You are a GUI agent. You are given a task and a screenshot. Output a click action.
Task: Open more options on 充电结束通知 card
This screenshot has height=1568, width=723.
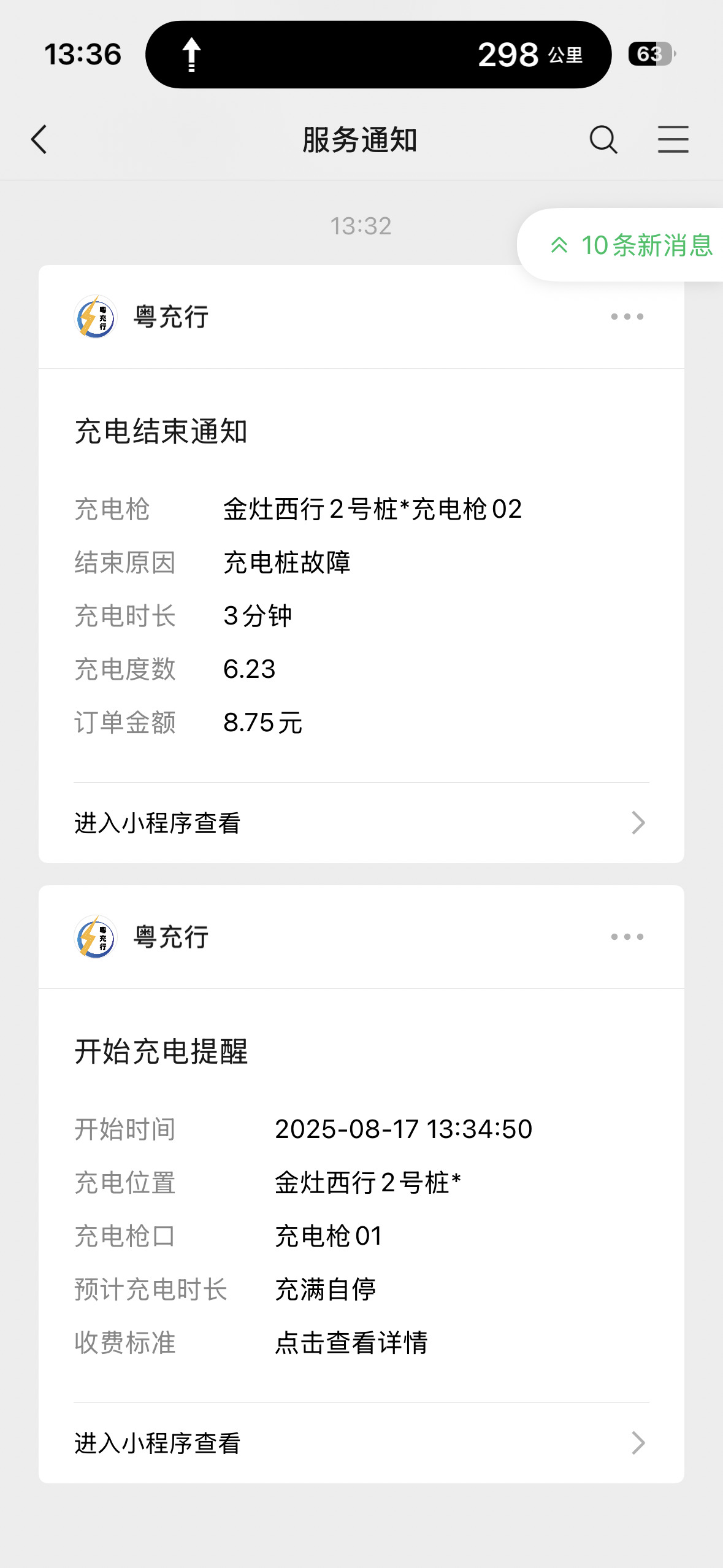[627, 317]
